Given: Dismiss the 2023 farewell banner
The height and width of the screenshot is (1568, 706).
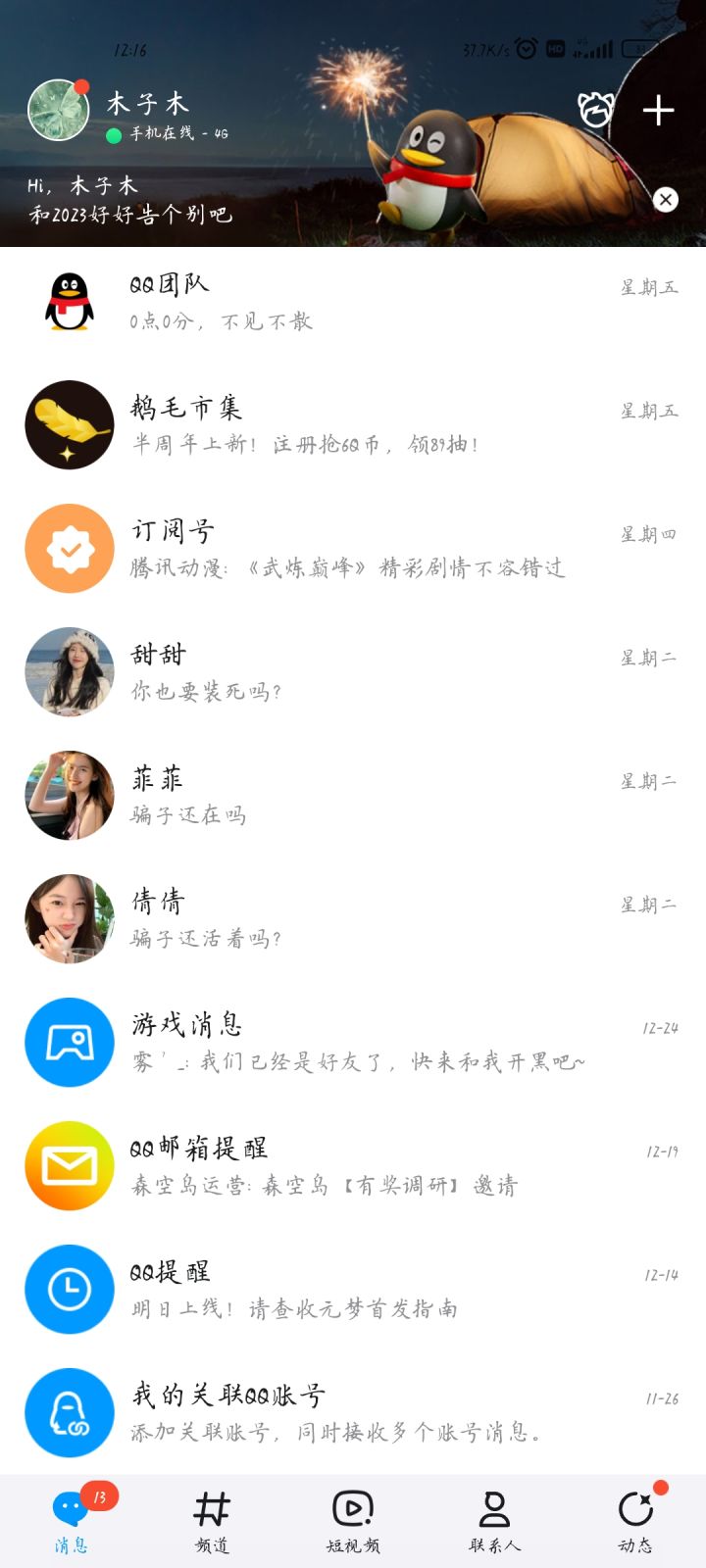Looking at the screenshot, I should click(666, 200).
